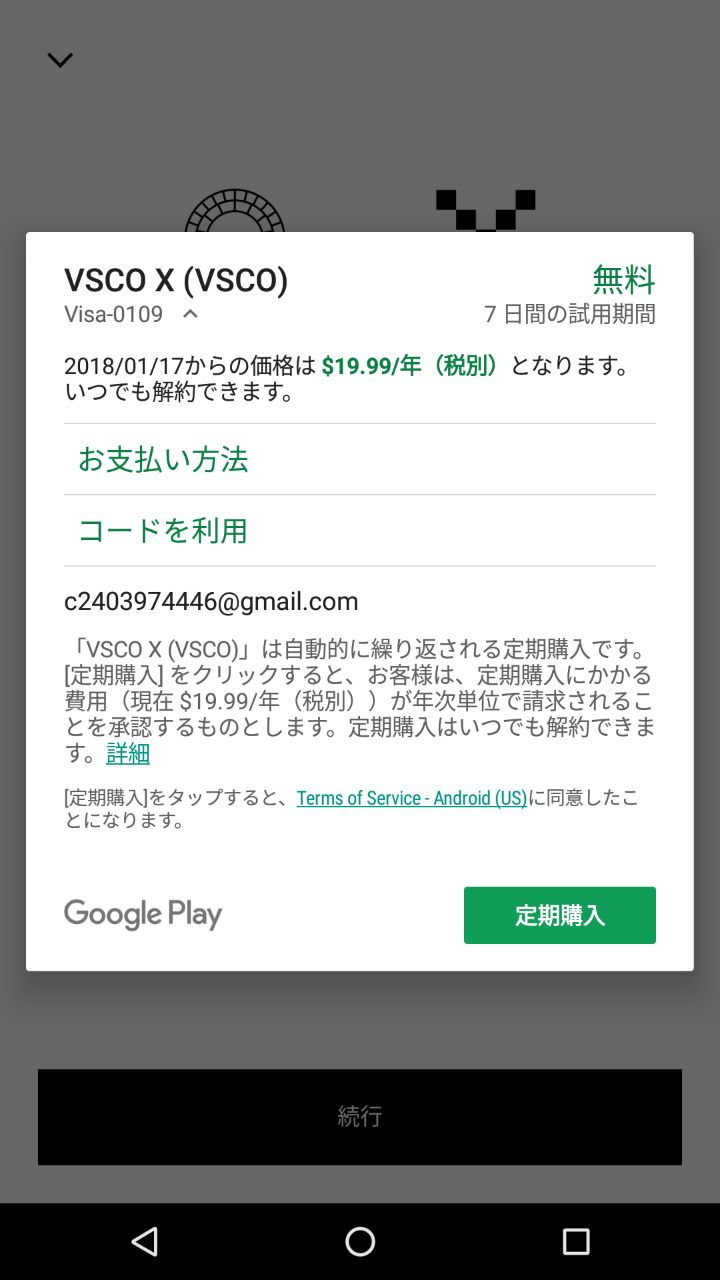Tap the system back button
This screenshot has width=720, height=1280.
(144, 1242)
